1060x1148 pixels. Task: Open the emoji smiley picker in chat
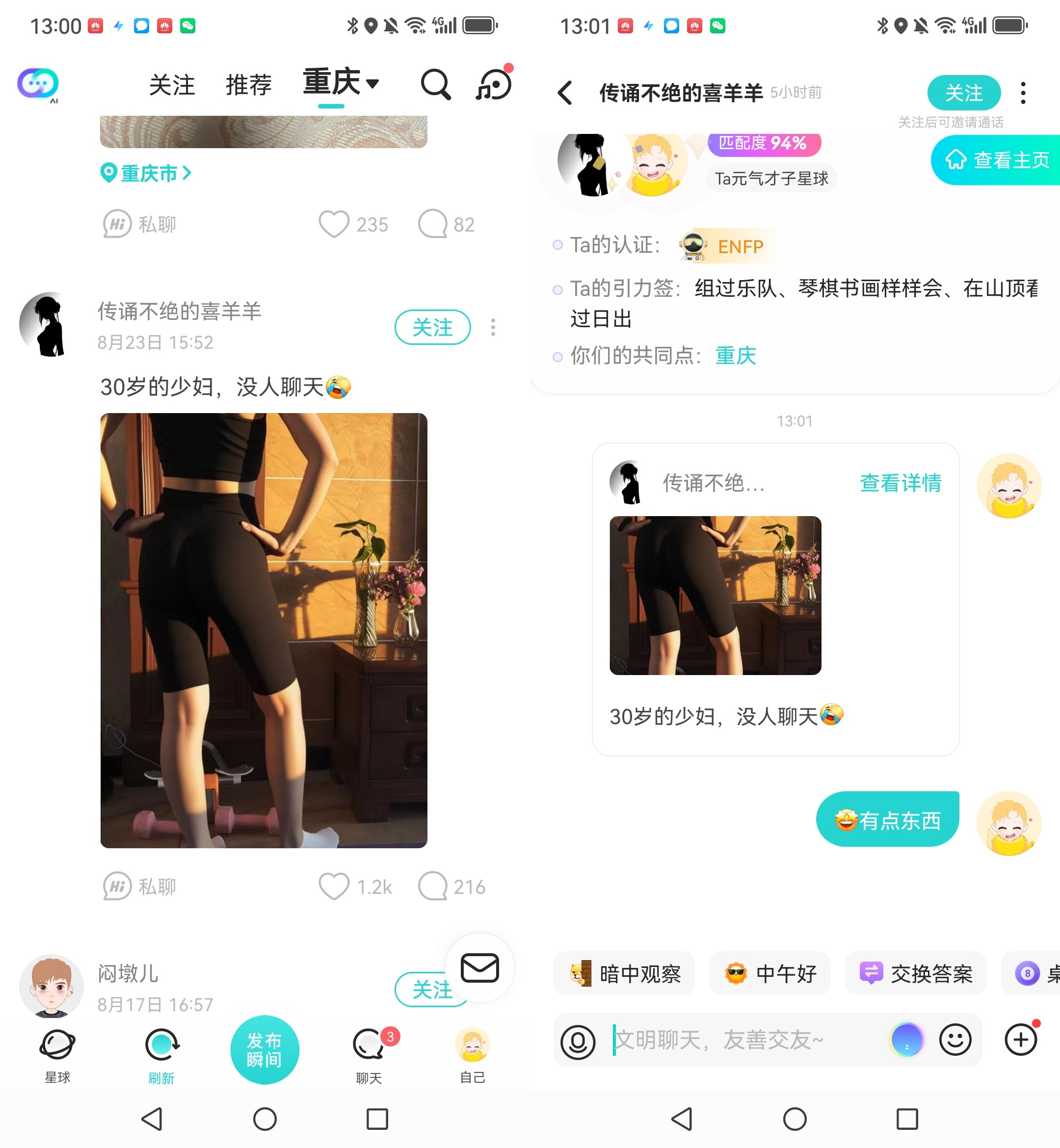pos(955,1040)
